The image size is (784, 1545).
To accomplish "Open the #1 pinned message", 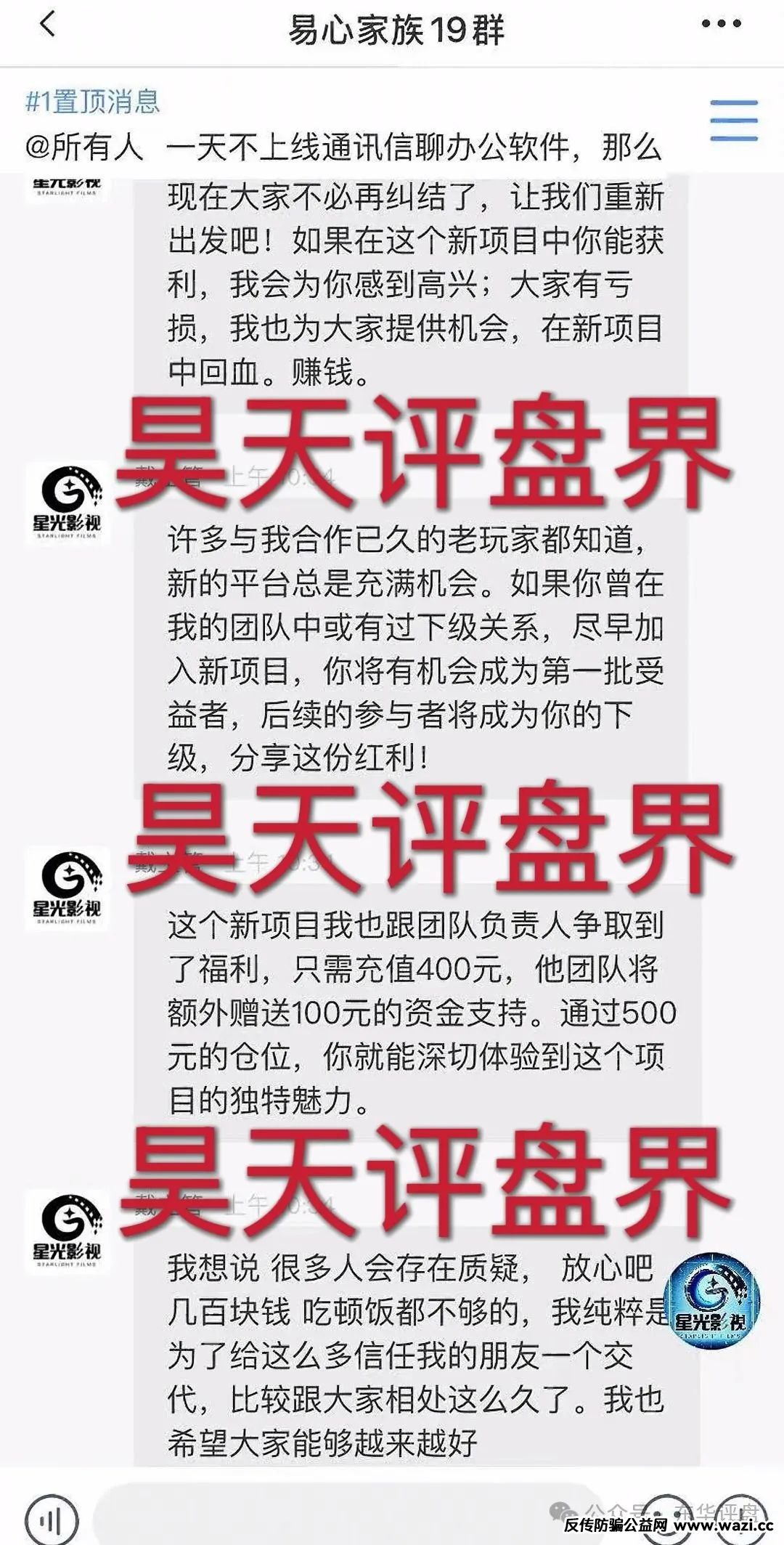I will click(341, 123).
